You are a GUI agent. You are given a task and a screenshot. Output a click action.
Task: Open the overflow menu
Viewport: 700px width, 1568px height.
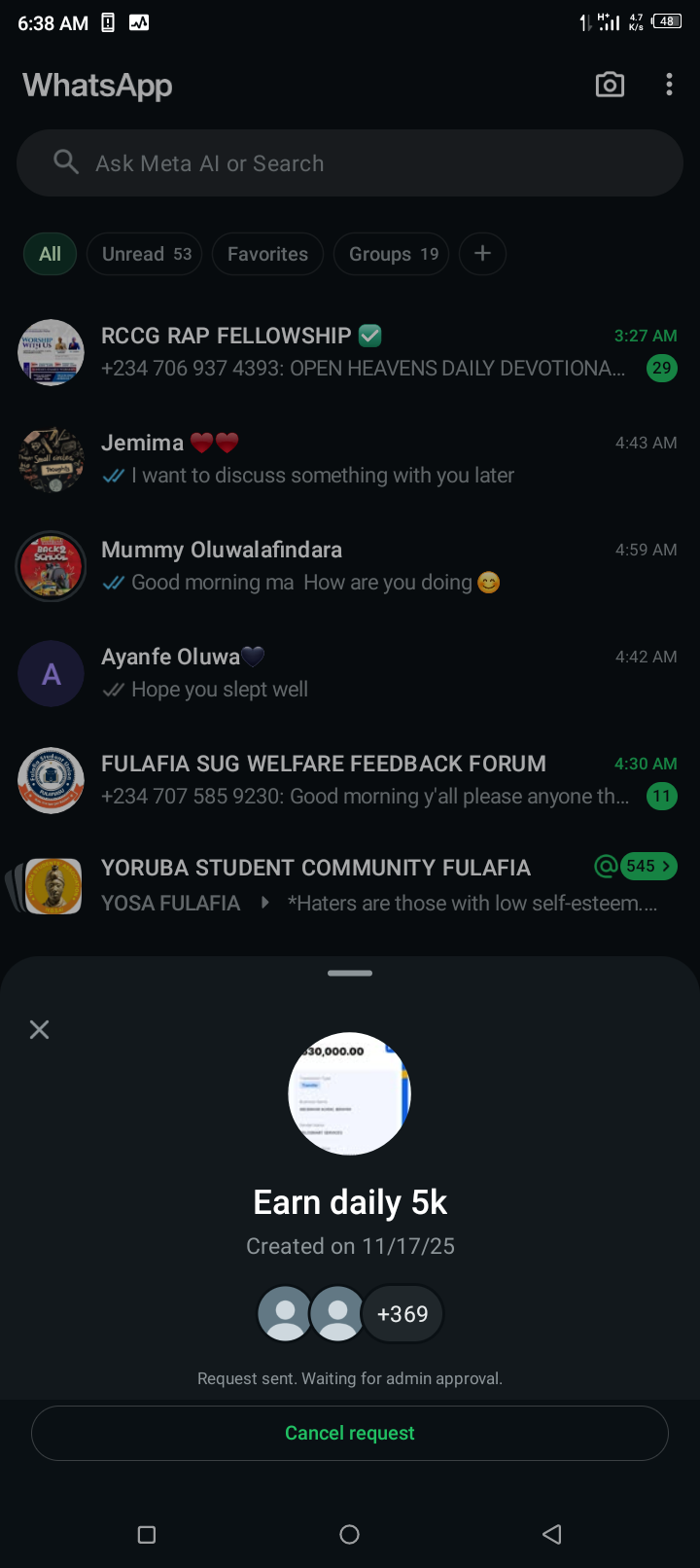[x=669, y=85]
